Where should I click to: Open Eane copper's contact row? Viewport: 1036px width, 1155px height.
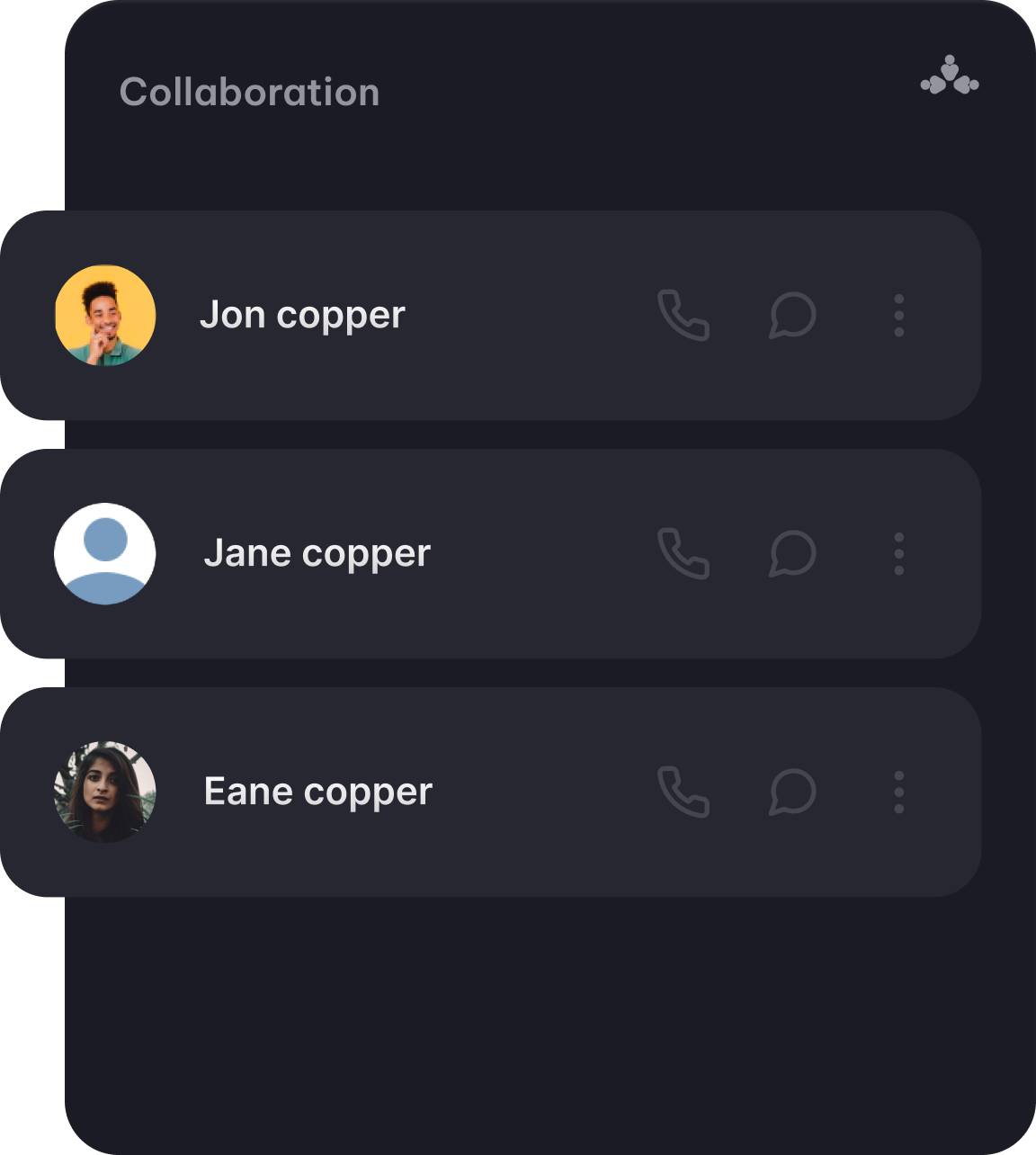point(317,792)
